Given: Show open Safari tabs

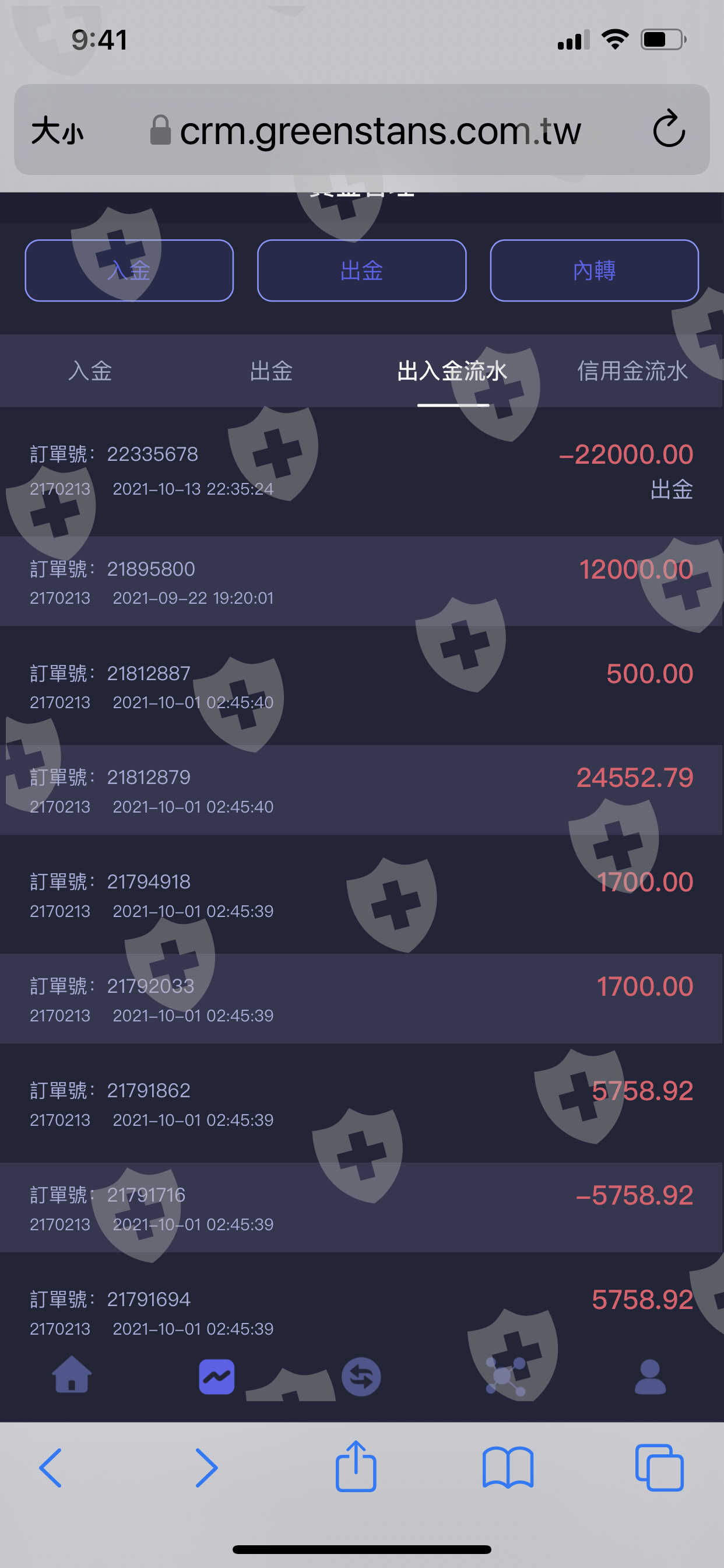Looking at the screenshot, I should (x=659, y=1468).
